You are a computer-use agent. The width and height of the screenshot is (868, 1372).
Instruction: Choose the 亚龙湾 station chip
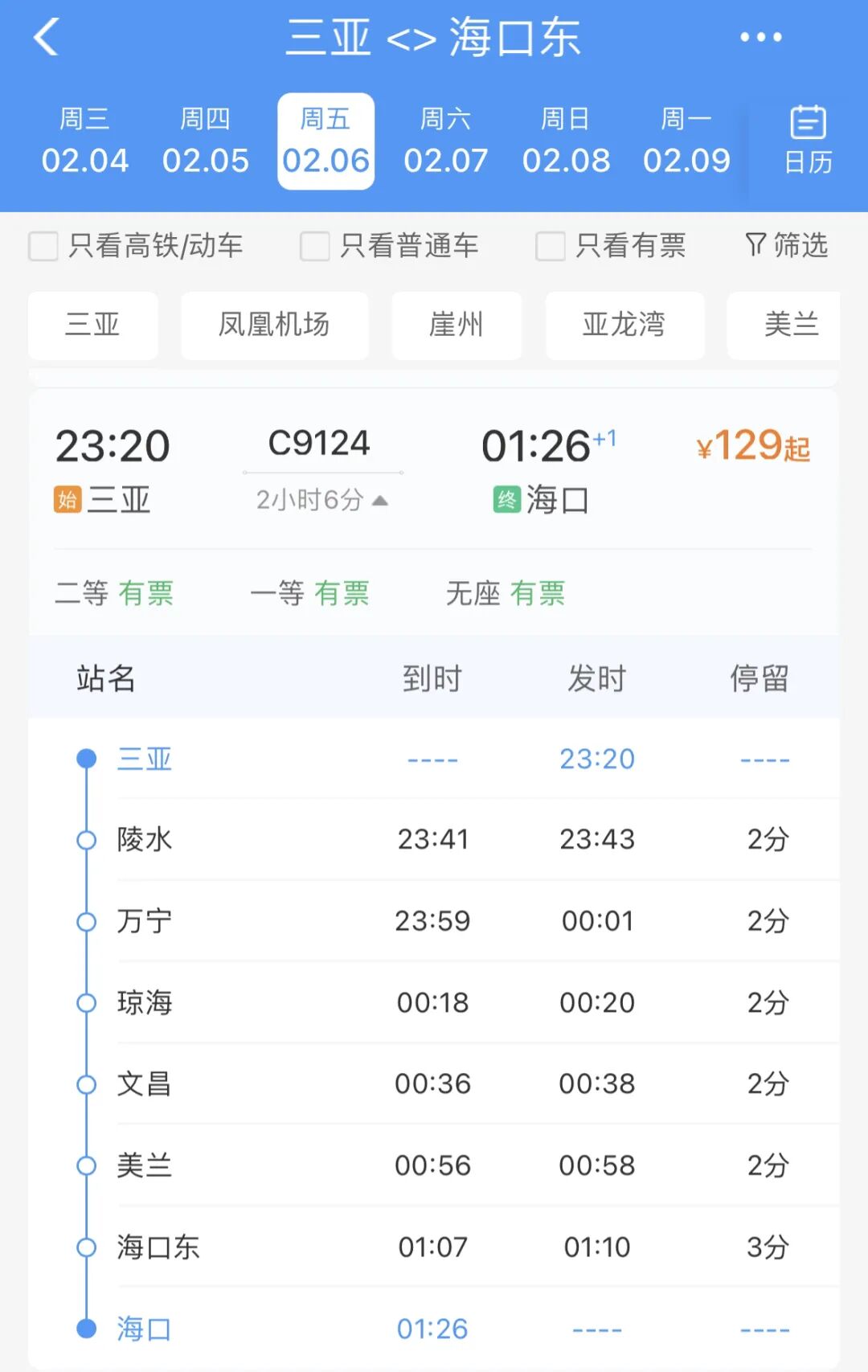click(x=624, y=325)
